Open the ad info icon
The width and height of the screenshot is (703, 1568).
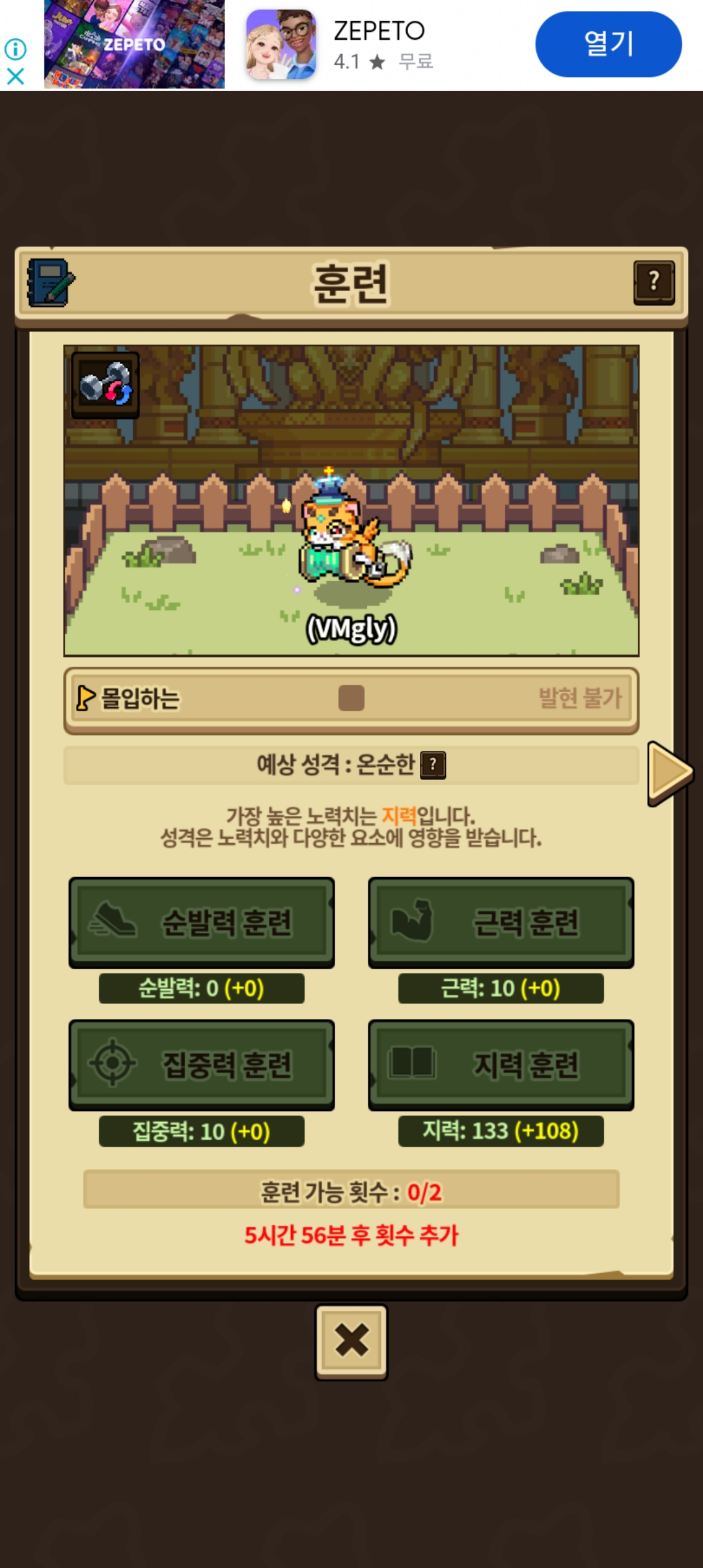[16, 49]
